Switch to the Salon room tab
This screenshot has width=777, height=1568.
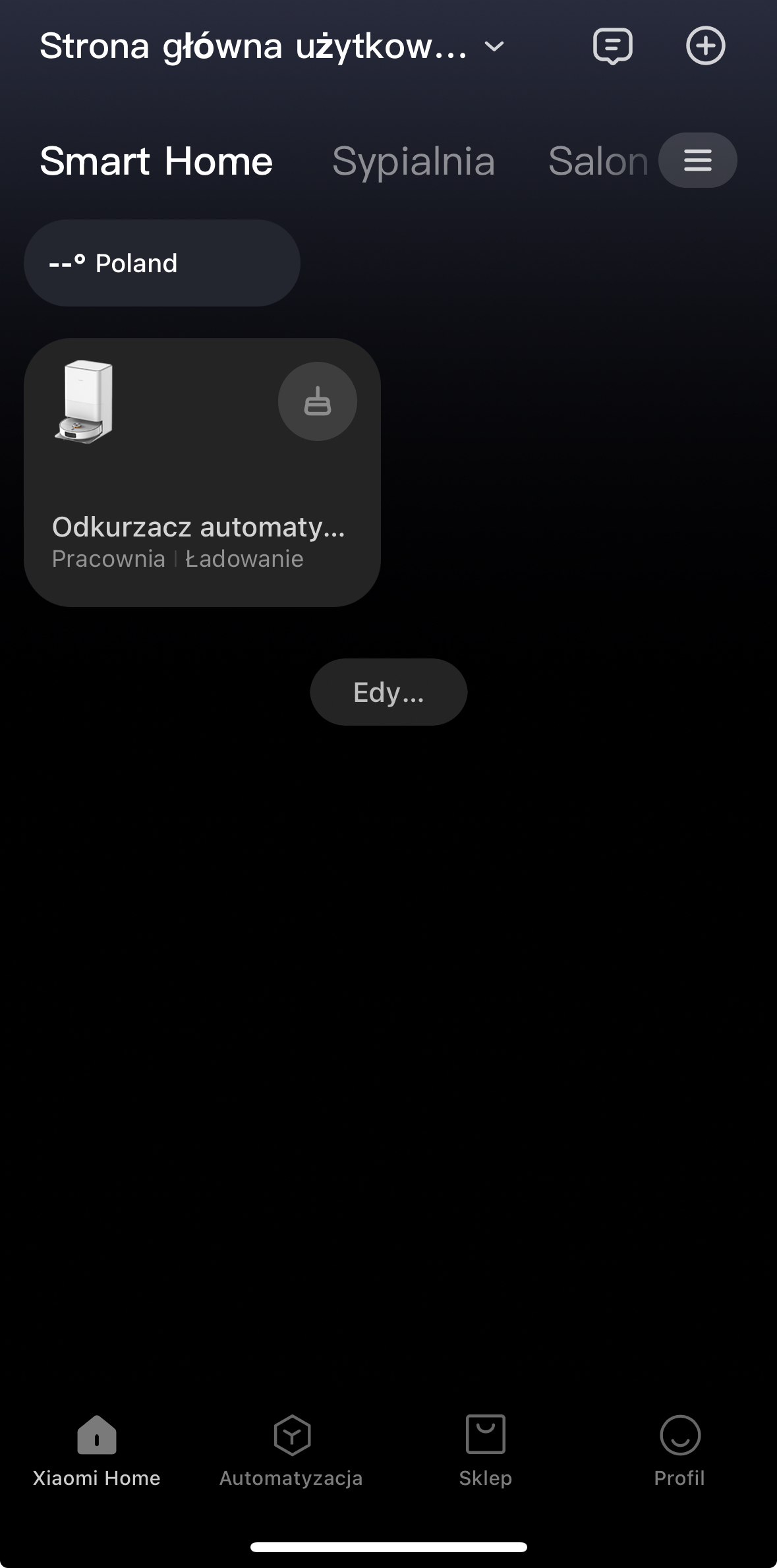tap(598, 161)
